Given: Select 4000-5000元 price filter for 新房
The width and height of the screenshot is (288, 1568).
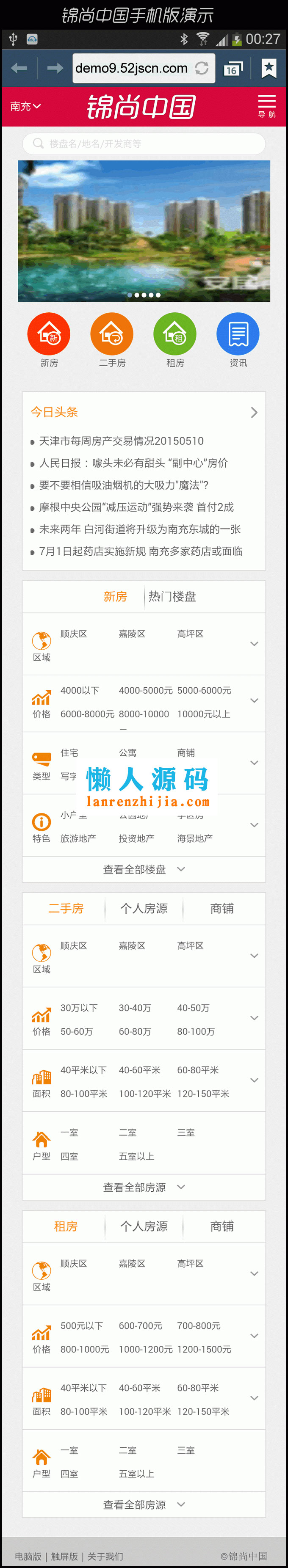Looking at the screenshot, I should [x=146, y=690].
